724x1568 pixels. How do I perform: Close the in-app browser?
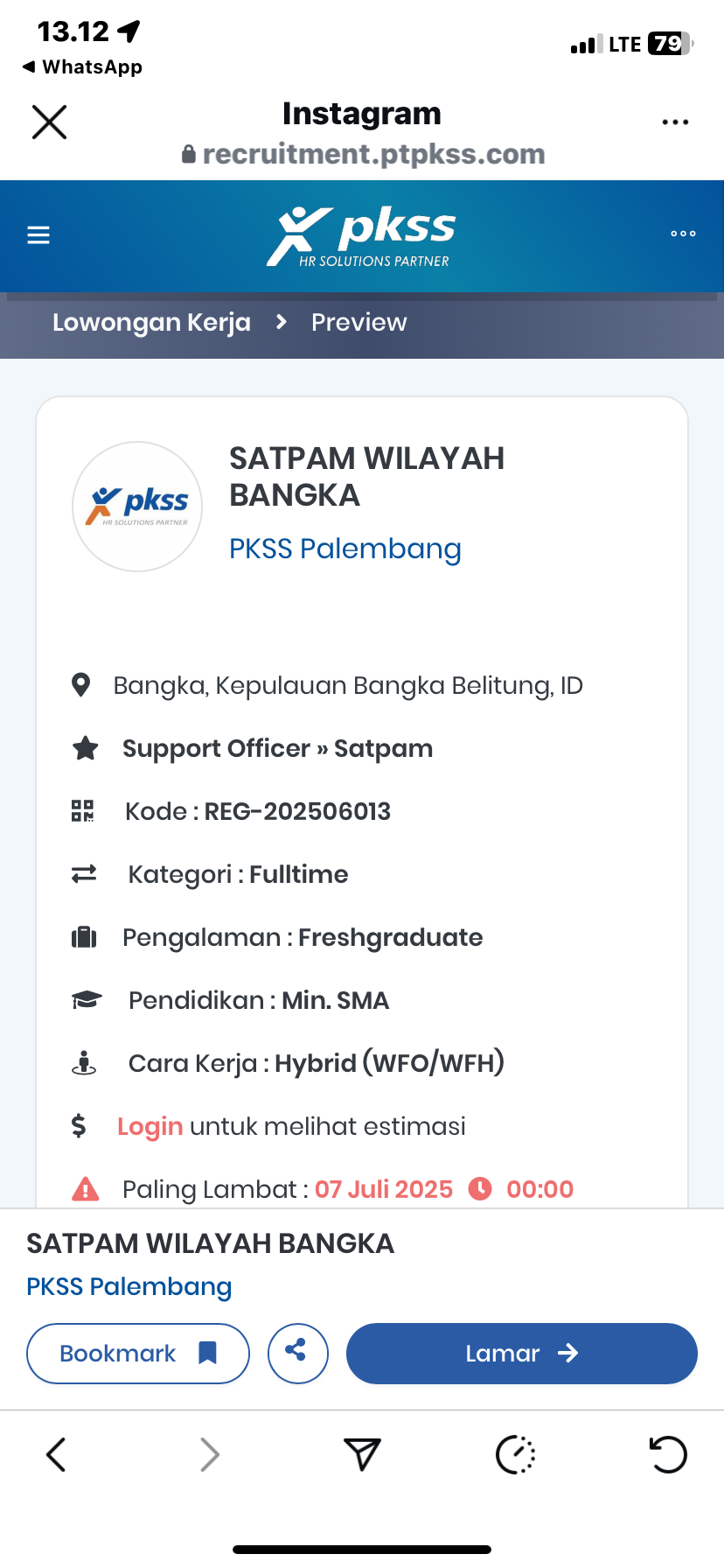point(49,122)
